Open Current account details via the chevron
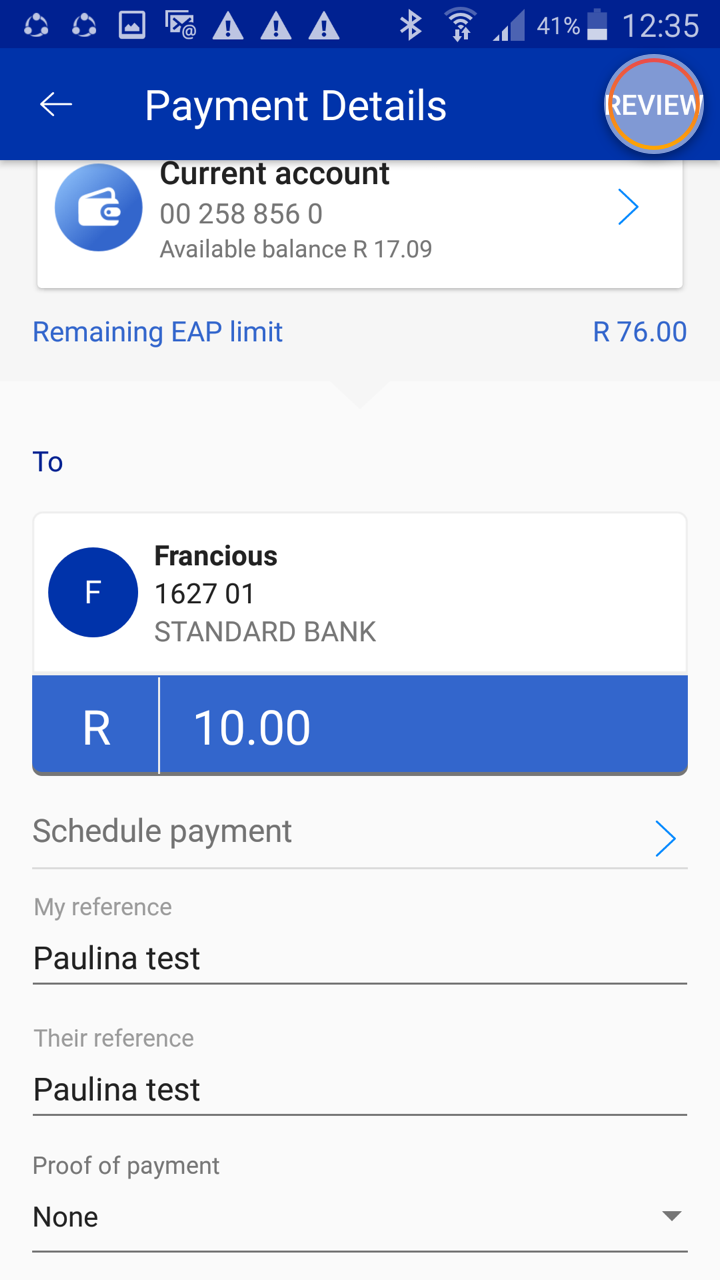 [x=628, y=207]
